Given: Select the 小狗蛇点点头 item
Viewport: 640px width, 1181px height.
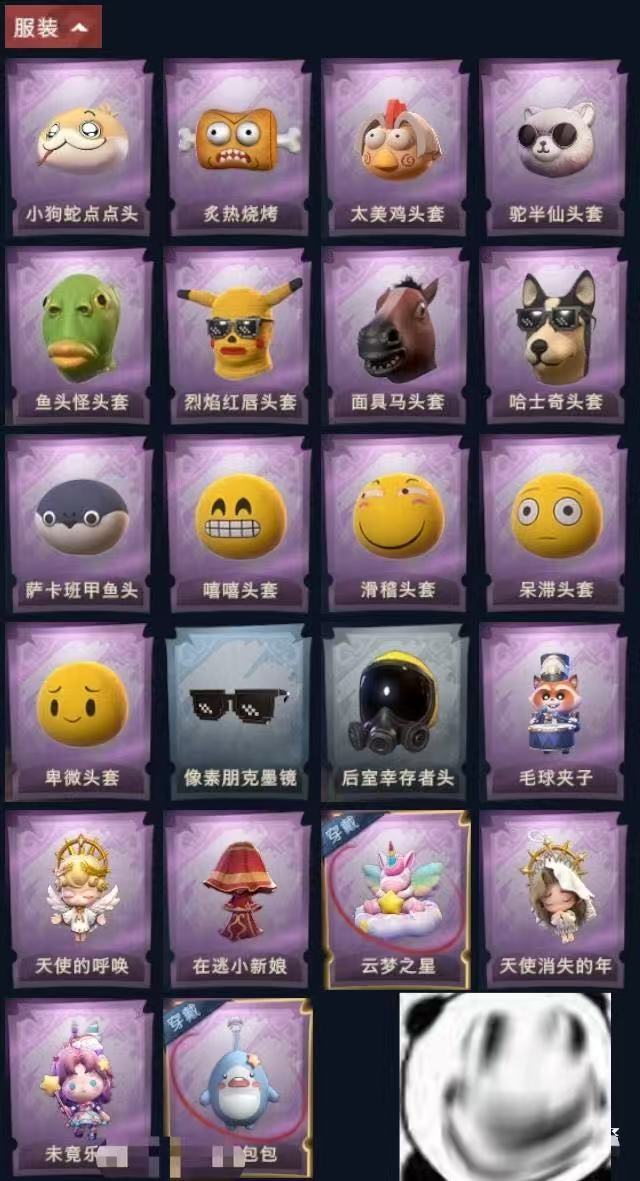Looking at the screenshot, I should point(81,148).
